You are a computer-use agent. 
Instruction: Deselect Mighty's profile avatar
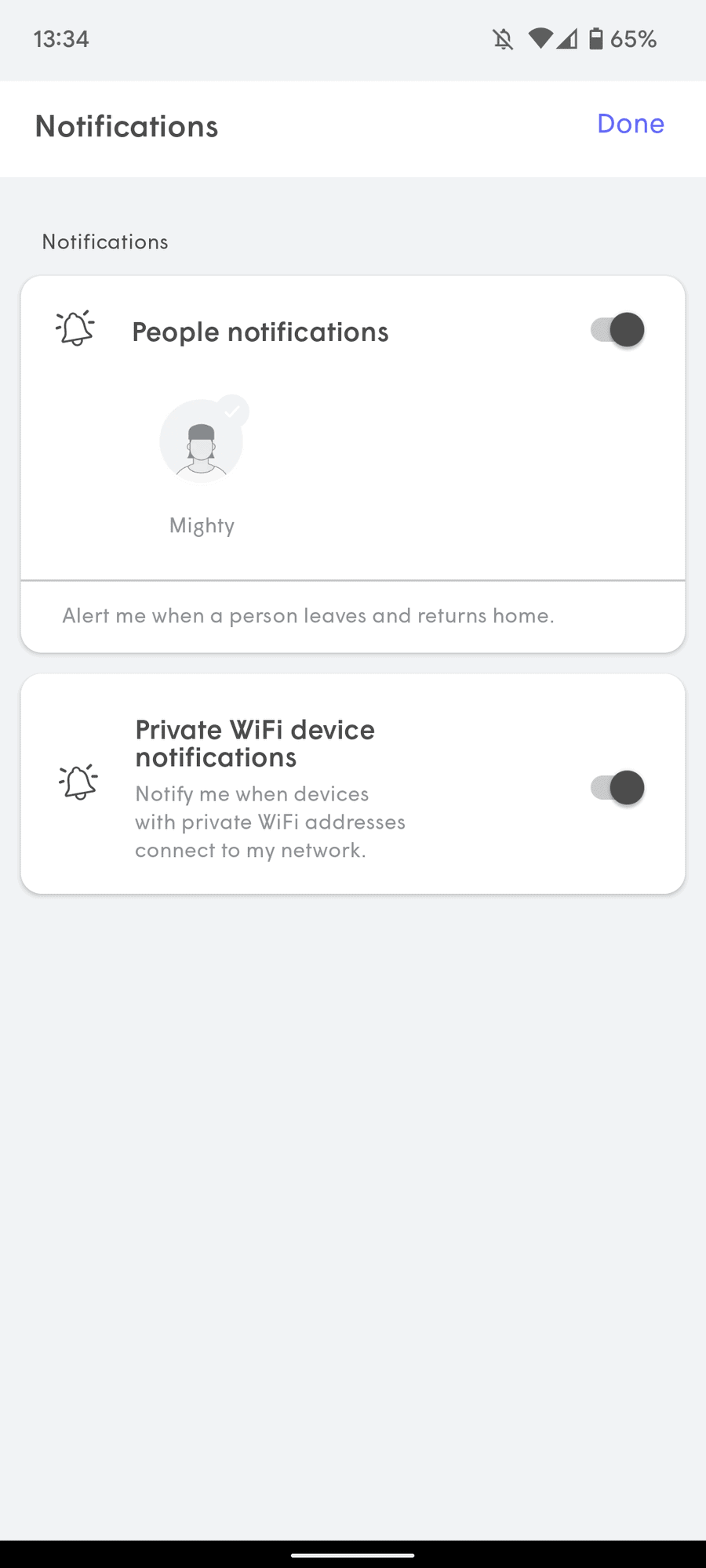(x=202, y=441)
